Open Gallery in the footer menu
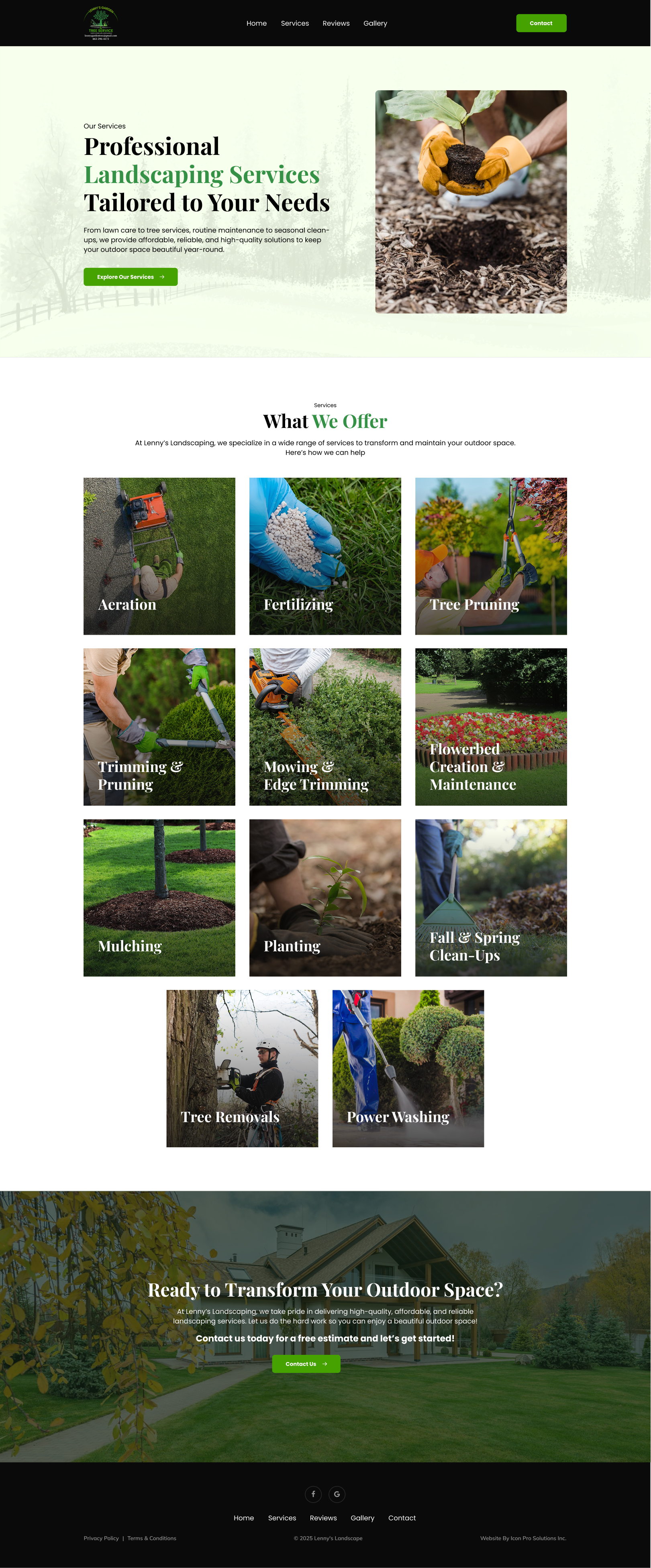Viewport: 651px width, 1568px height. click(362, 1518)
